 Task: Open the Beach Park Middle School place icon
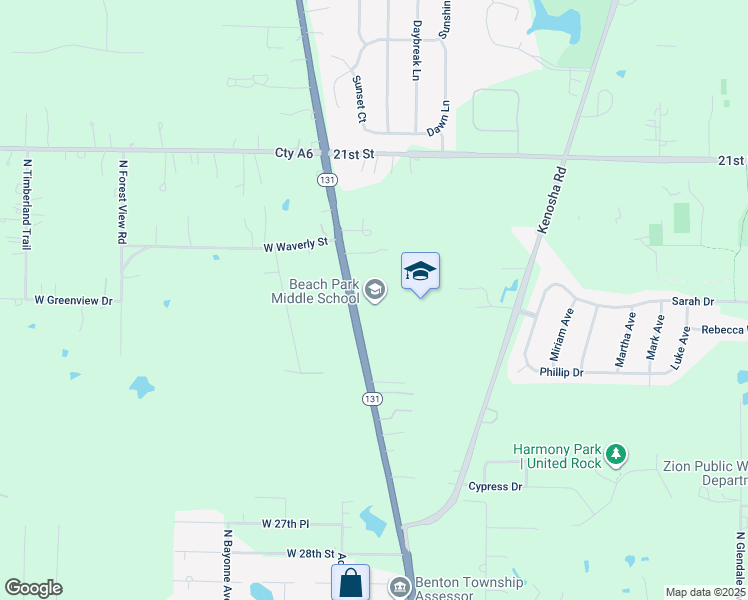[375, 291]
